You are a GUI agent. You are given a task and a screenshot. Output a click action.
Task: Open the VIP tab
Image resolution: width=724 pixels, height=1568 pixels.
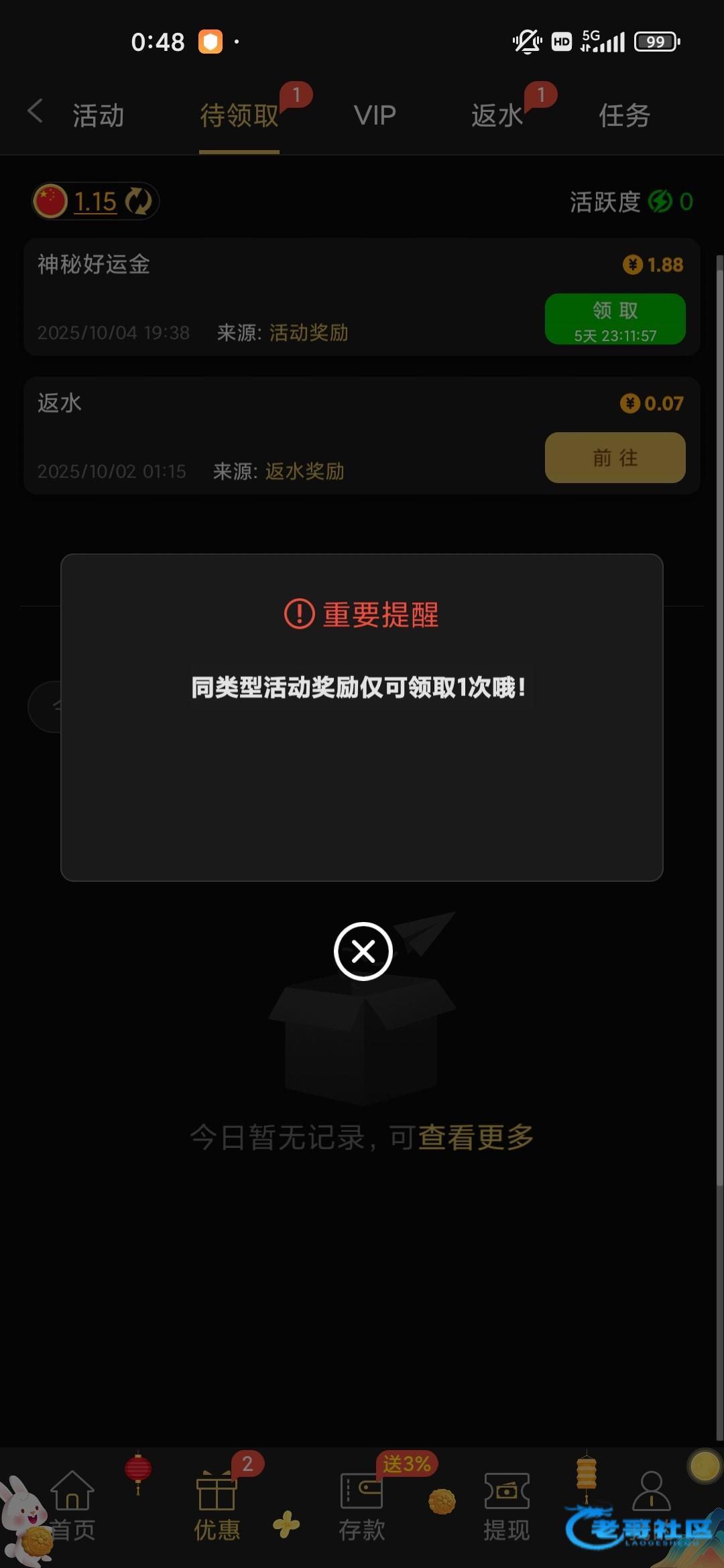375,115
